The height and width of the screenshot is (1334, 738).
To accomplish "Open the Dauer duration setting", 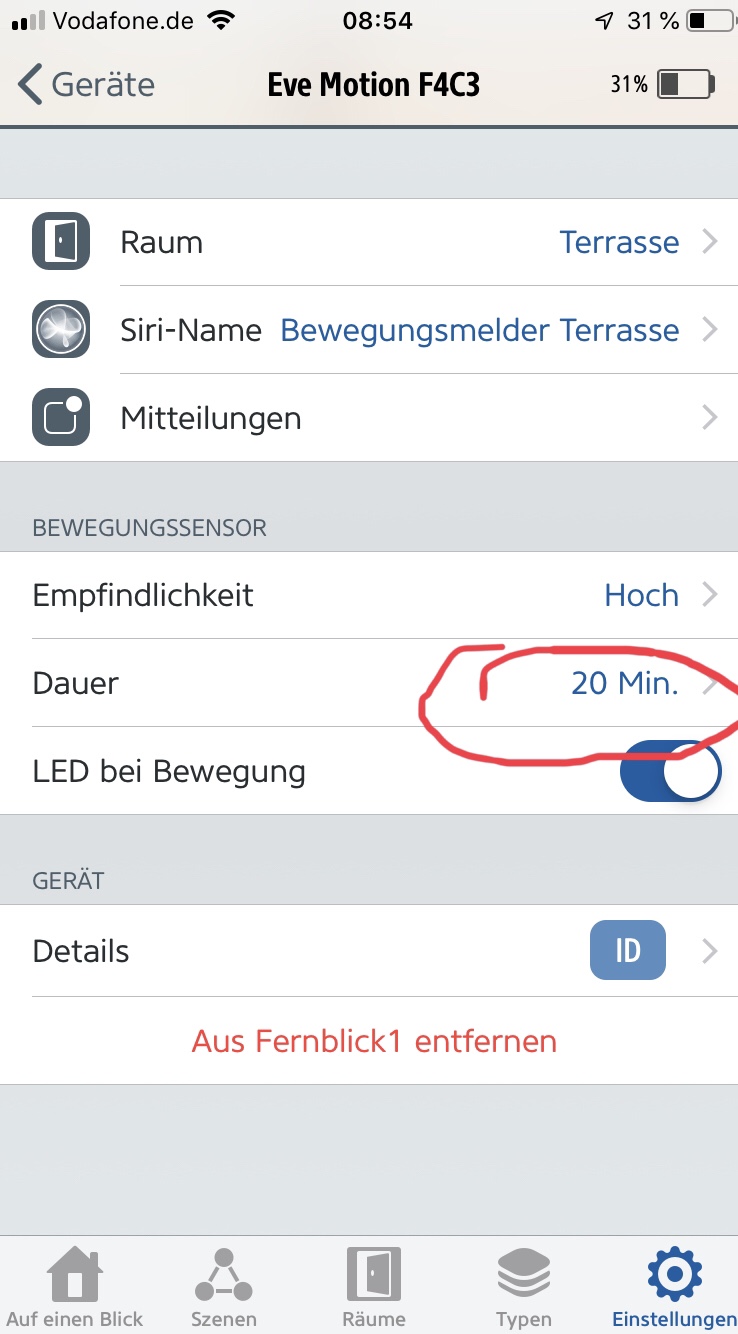I will 368,684.
